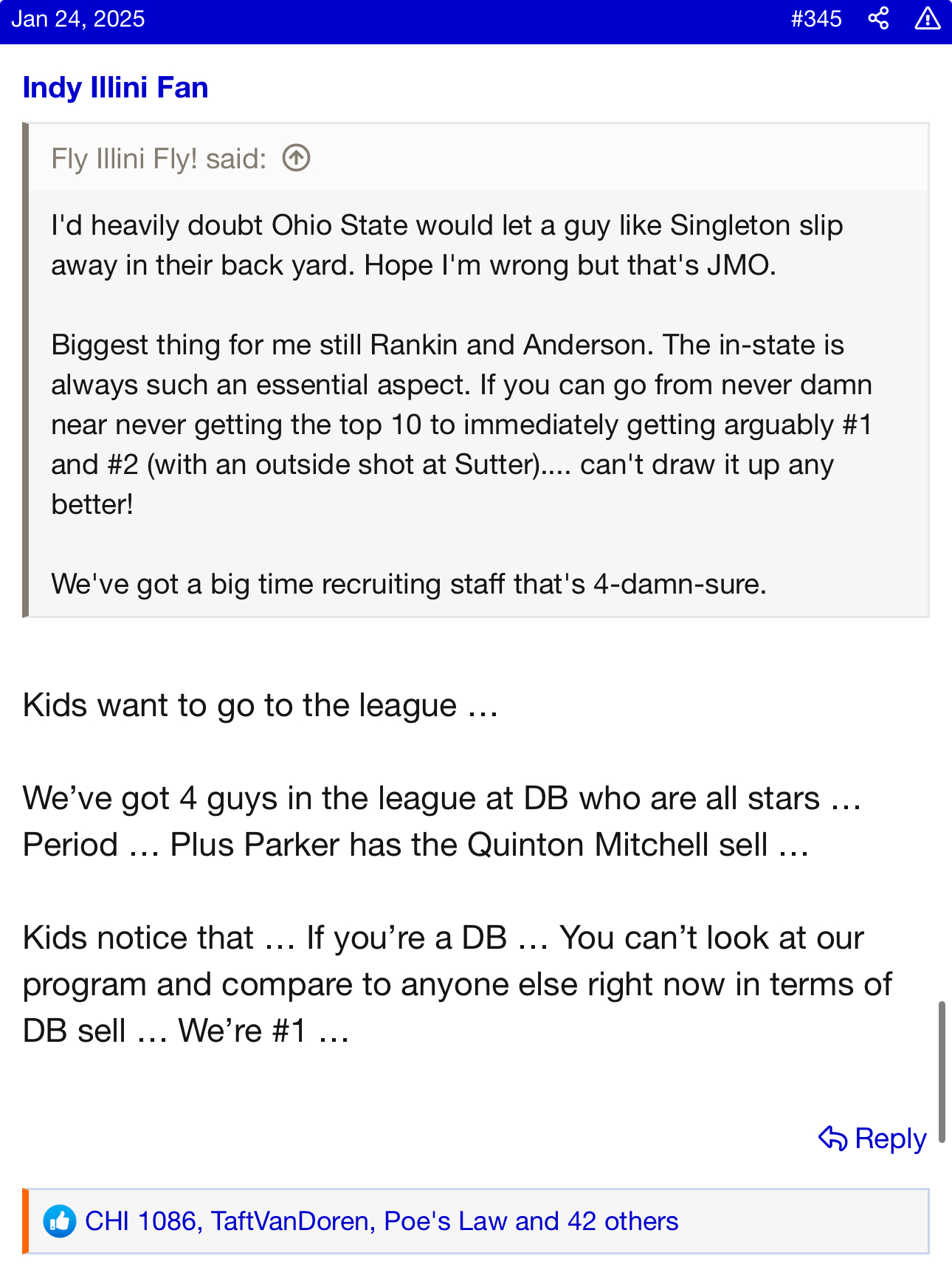Share post #345
The width and height of the screenshot is (952, 1281).
(x=878, y=18)
